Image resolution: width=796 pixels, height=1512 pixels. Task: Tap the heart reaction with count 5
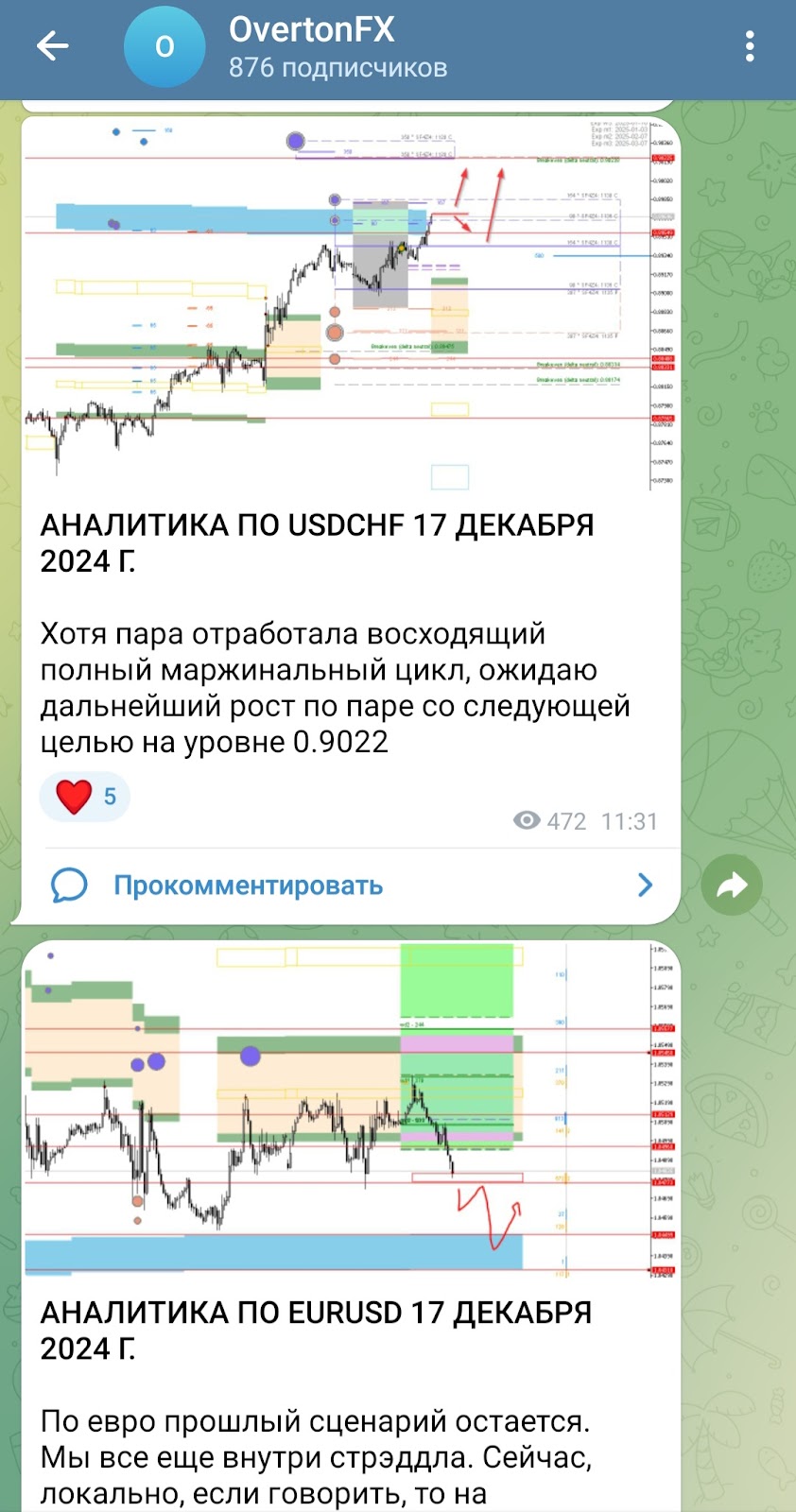(x=85, y=797)
